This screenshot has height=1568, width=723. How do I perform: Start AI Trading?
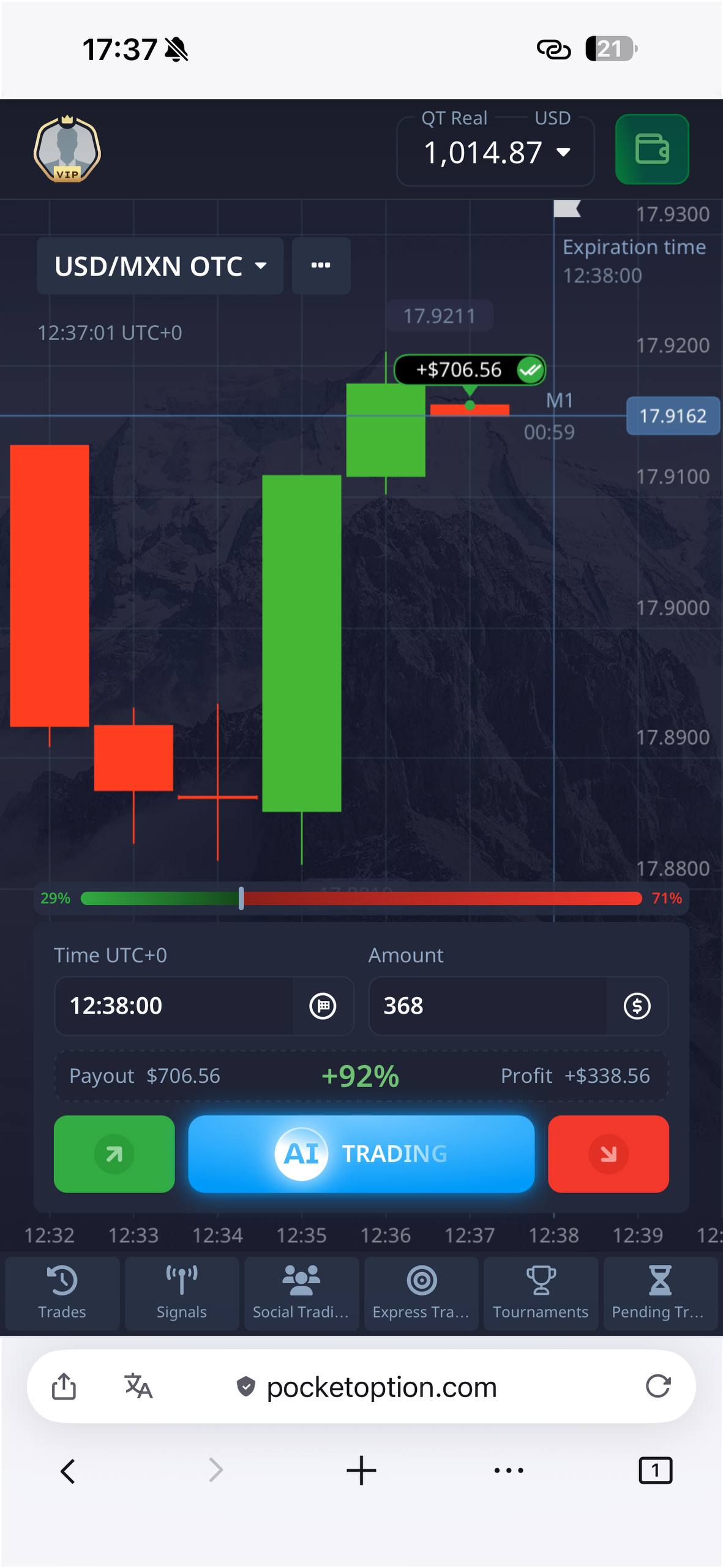(361, 1154)
